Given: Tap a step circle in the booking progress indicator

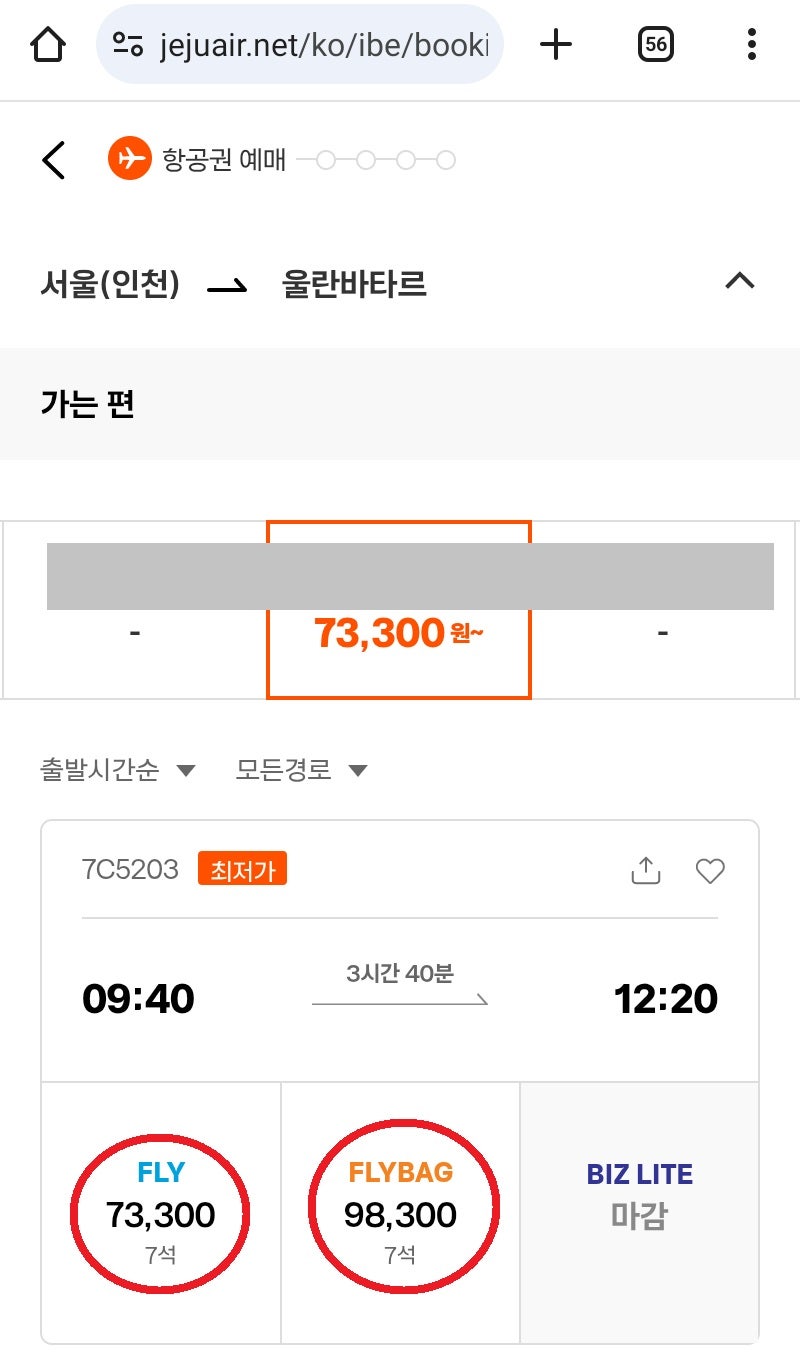Looking at the screenshot, I should [x=328, y=160].
